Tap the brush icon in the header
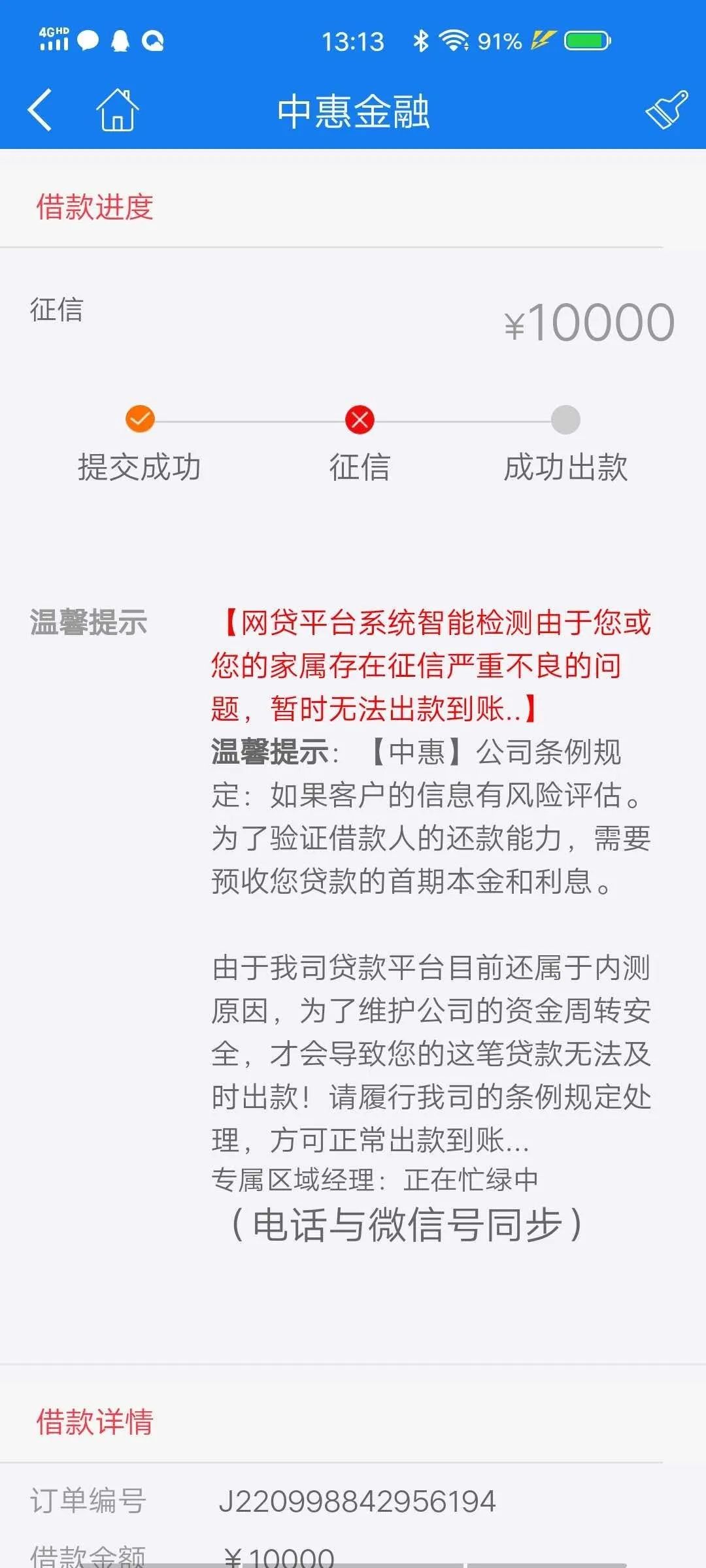Screen dimensions: 706x1568 (x=666, y=110)
